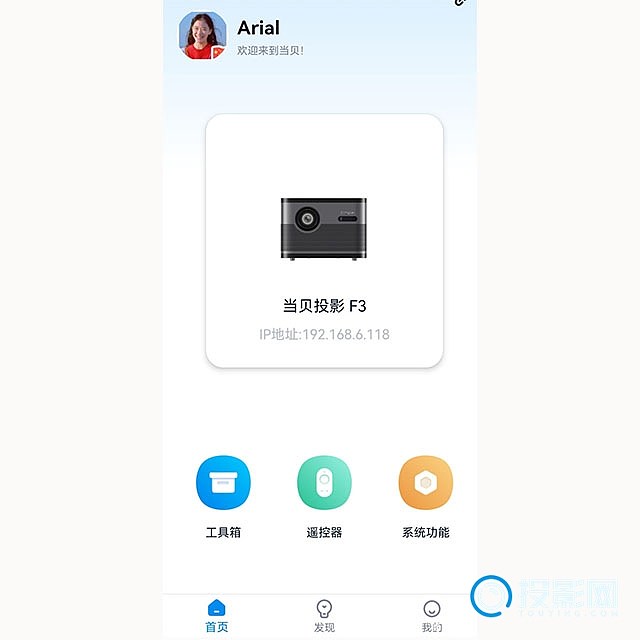Switch to the 发现 discover tab

[324, 615]
